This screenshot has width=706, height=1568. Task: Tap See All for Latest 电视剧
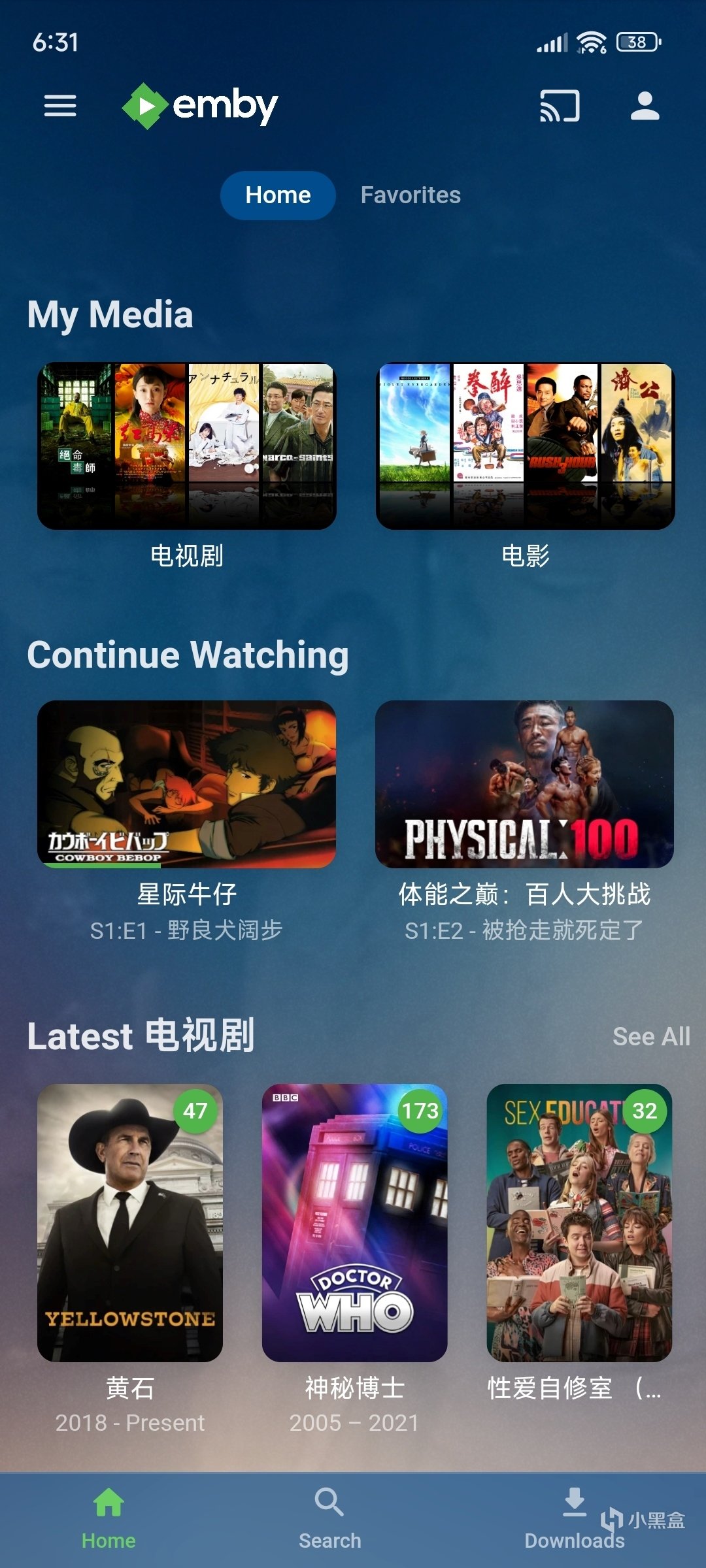coord(651,1036)
